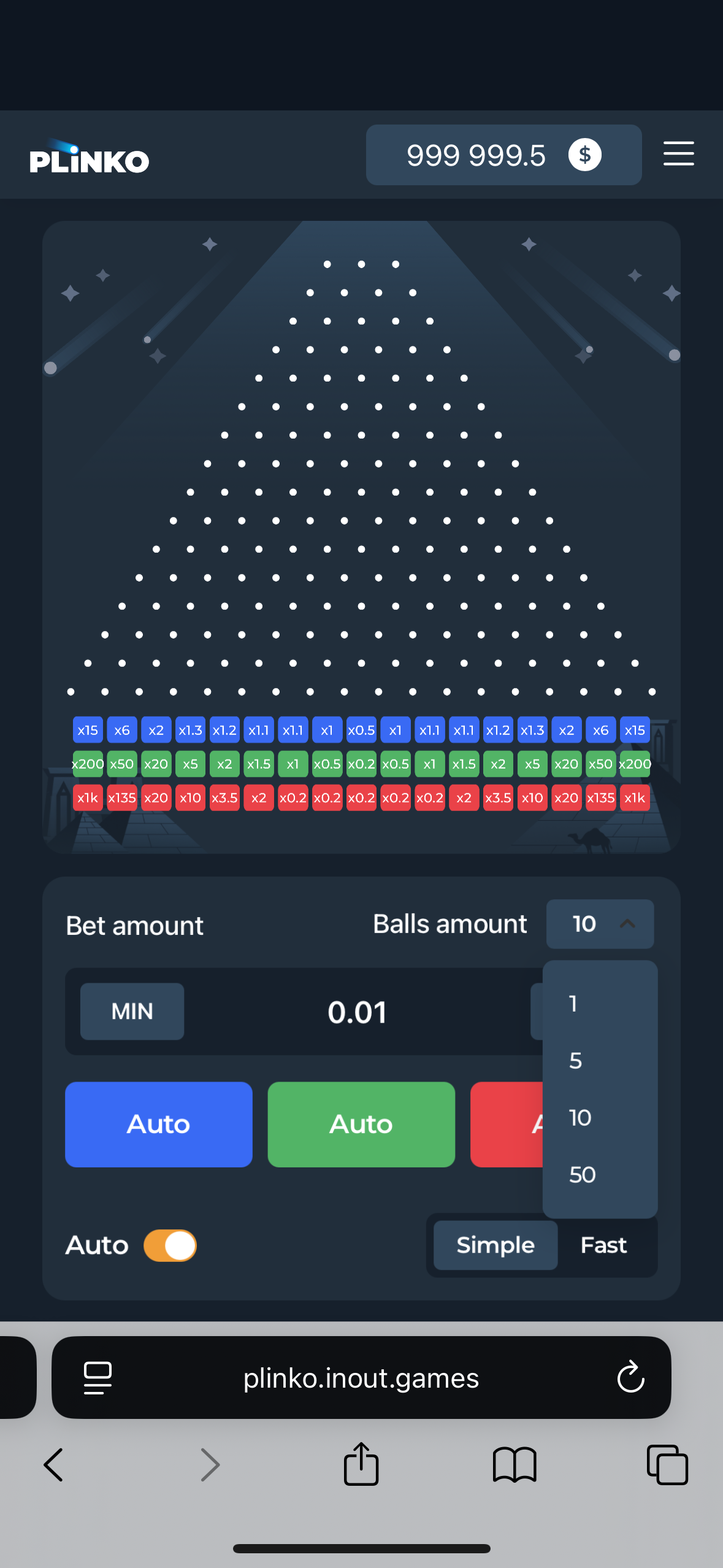Select the Simple mode tab
The height and width of the screenshot is (1568, 723).
pos(495,1245)
